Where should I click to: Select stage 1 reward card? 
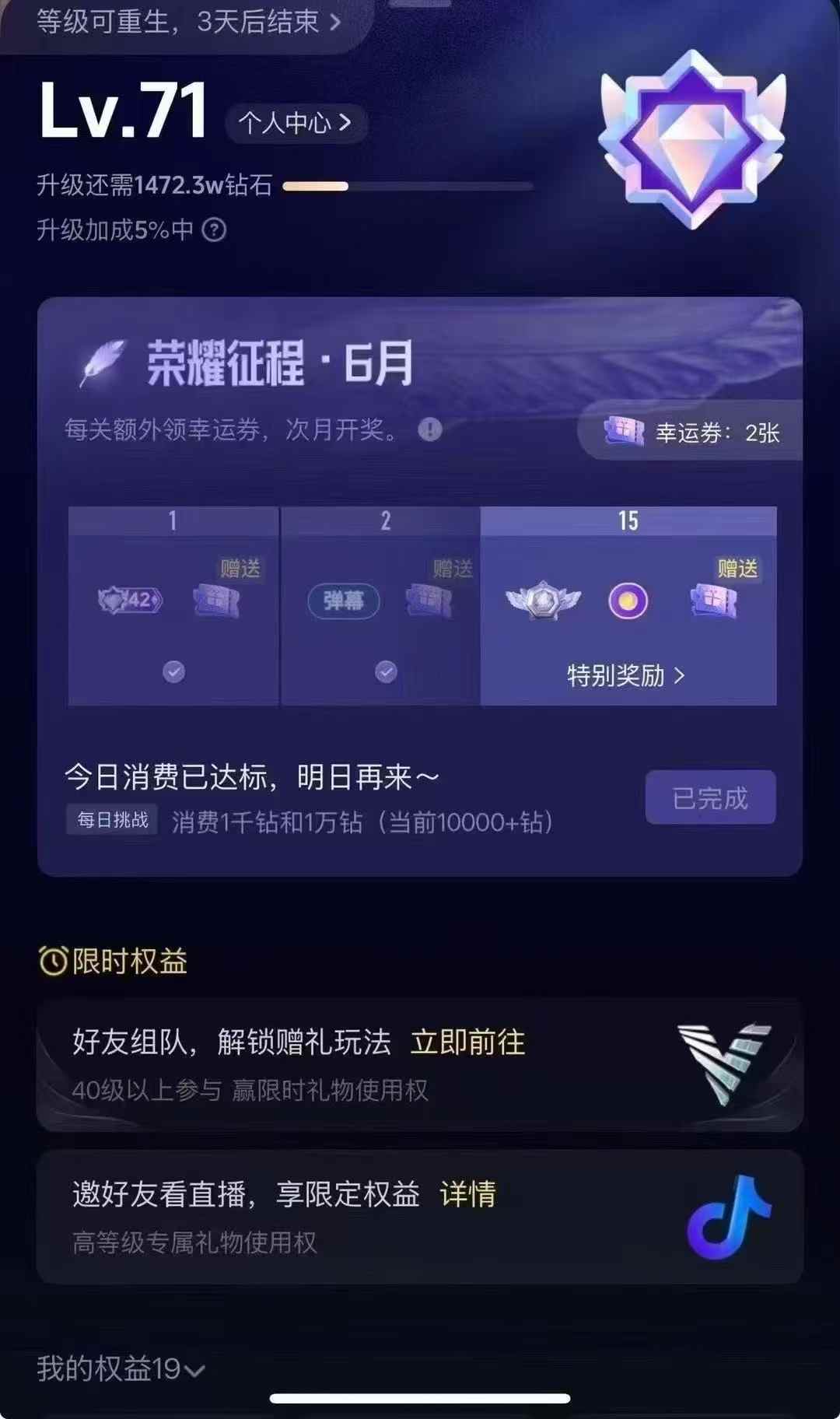(x=173, y=607)
